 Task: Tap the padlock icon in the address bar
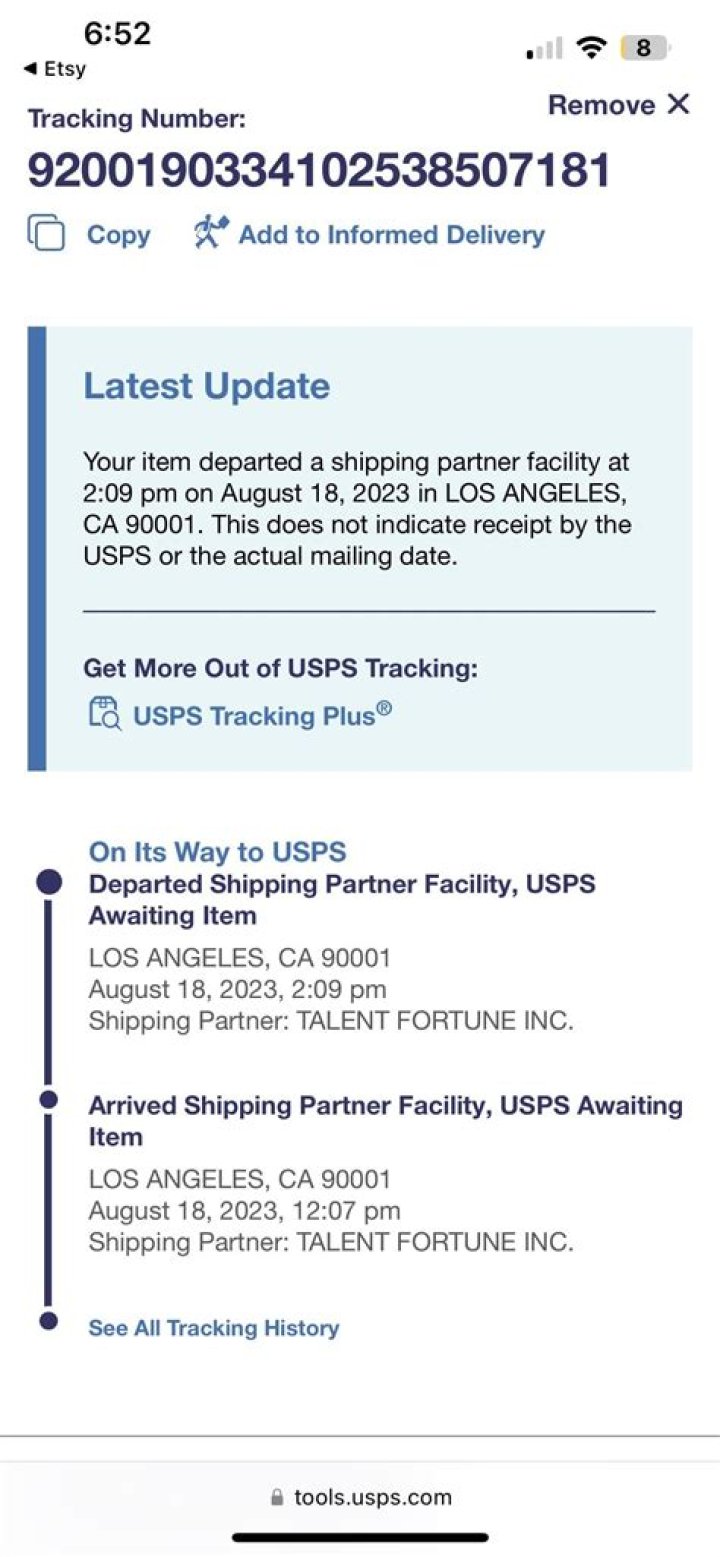[276, 1496]
